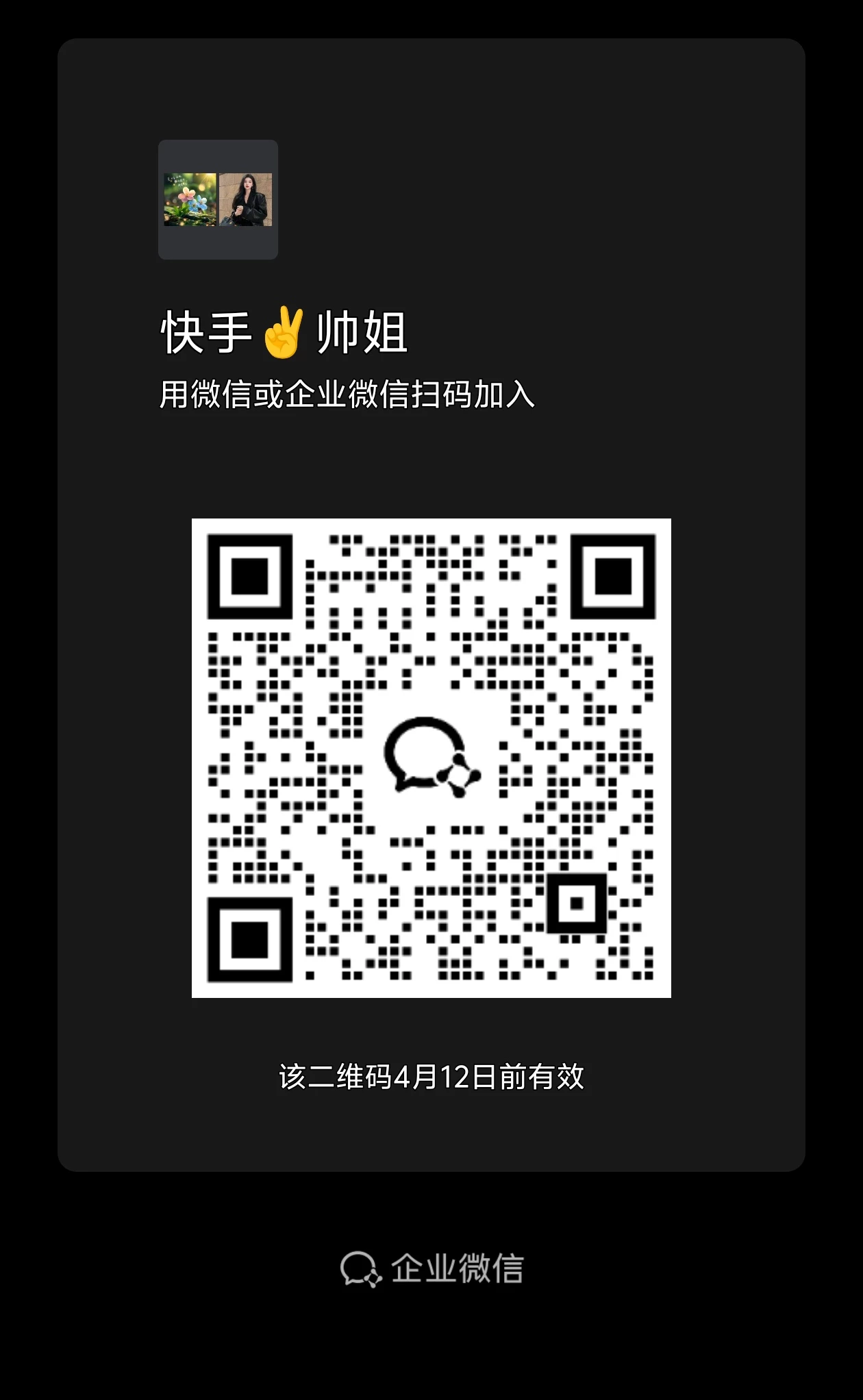
Task: Click the woman photo in the avatar collage
Action: [x=244, y=200]
